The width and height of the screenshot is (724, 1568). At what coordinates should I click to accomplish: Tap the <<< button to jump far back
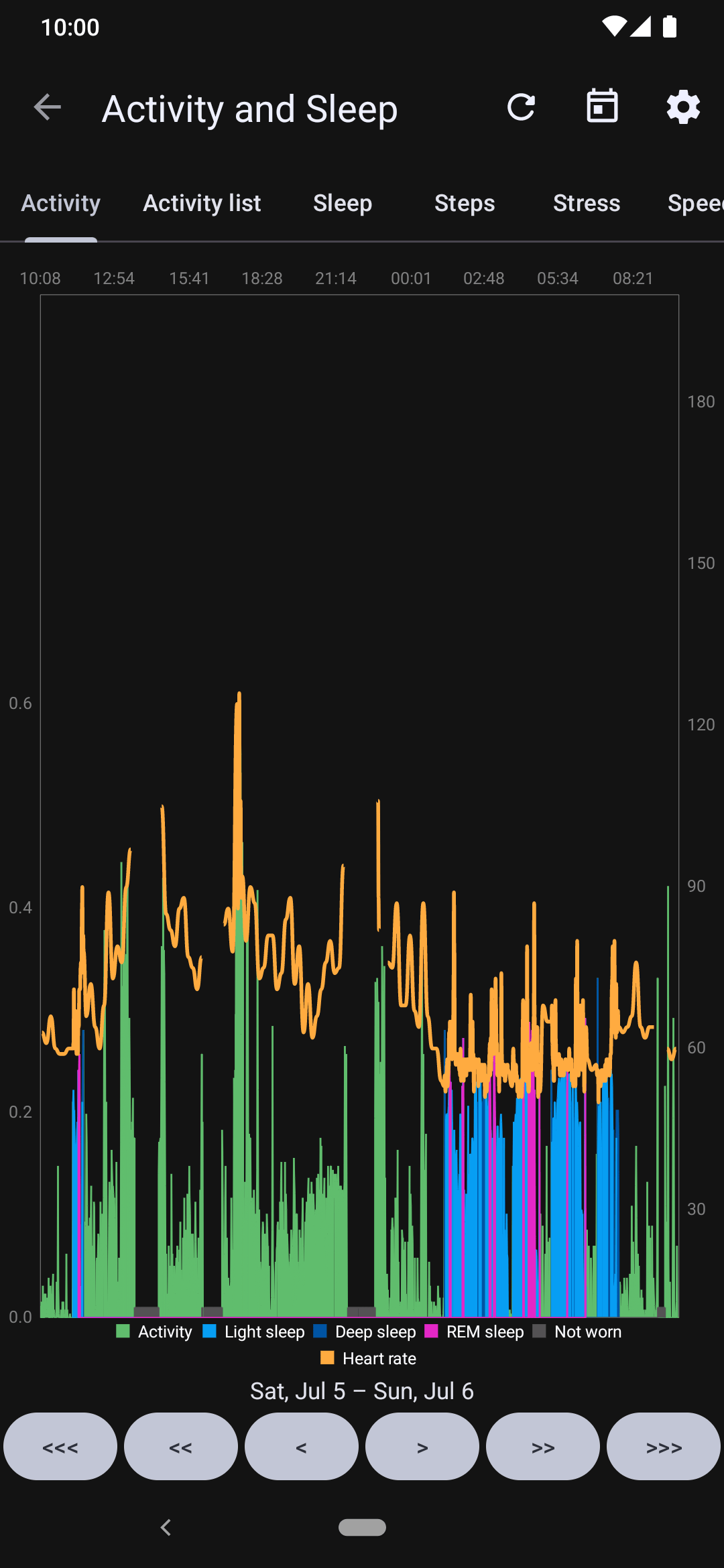60,1446
